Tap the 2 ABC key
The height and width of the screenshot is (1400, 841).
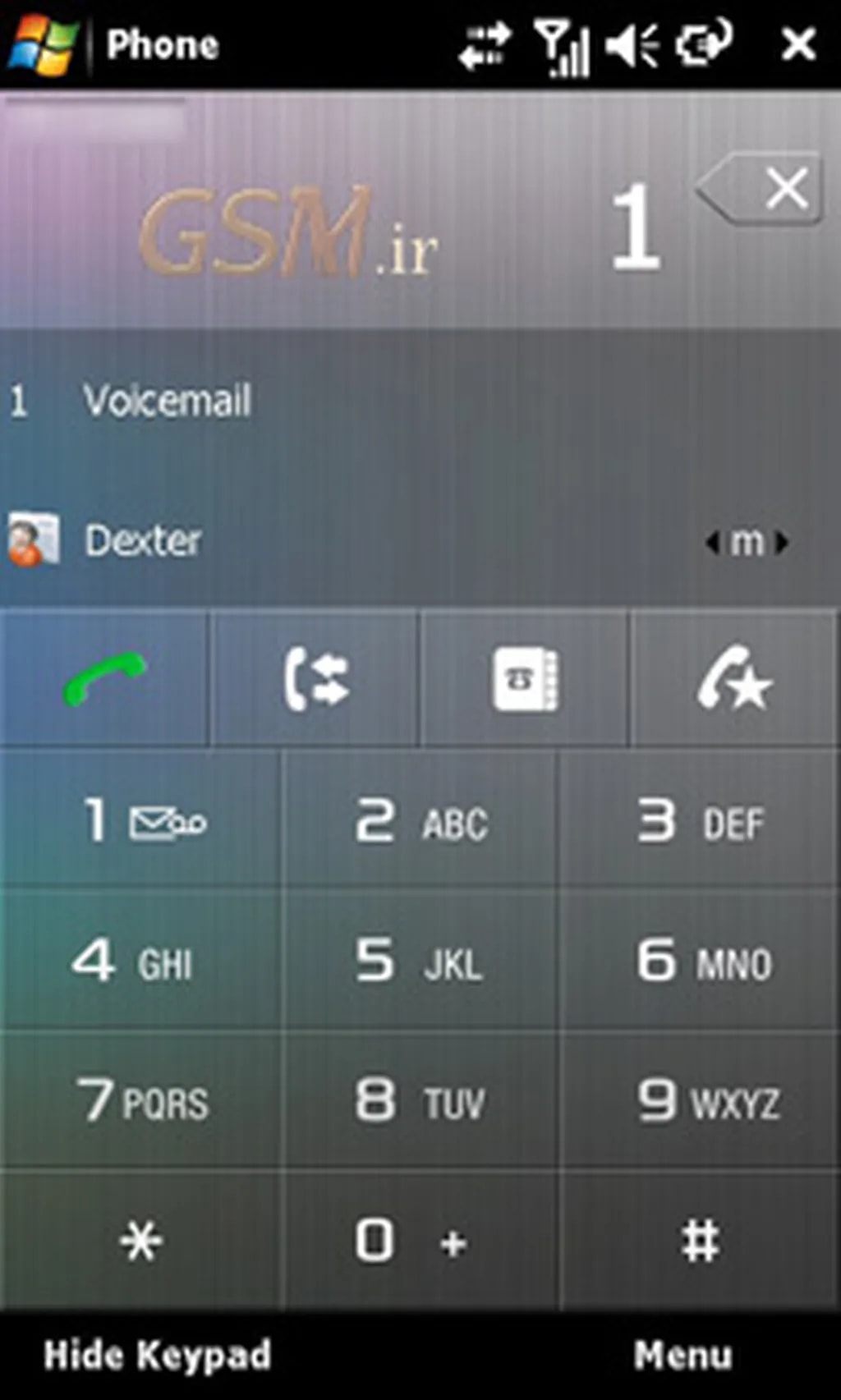420,819
